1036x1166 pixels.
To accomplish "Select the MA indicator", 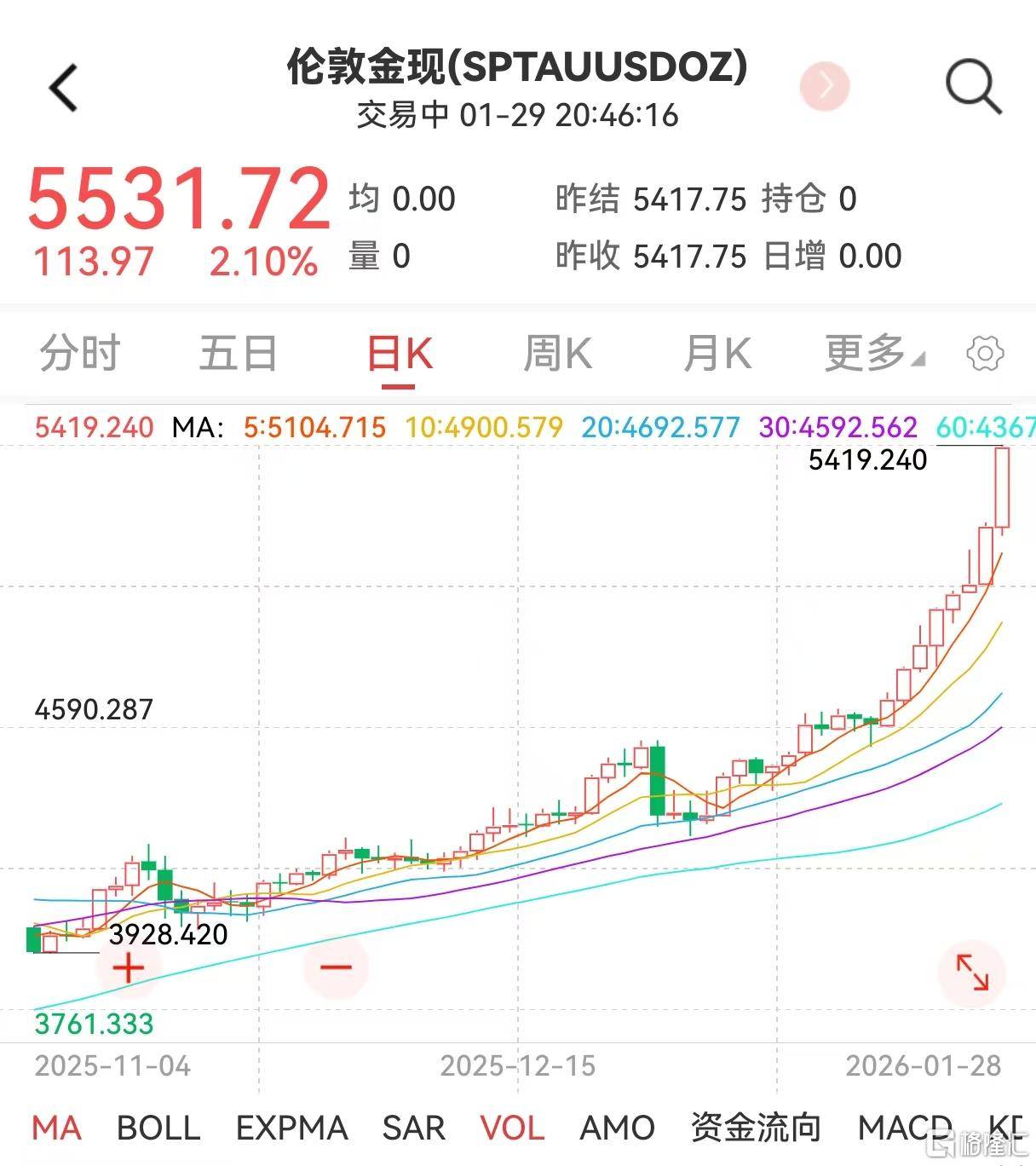I will [x=56, y=1128].
